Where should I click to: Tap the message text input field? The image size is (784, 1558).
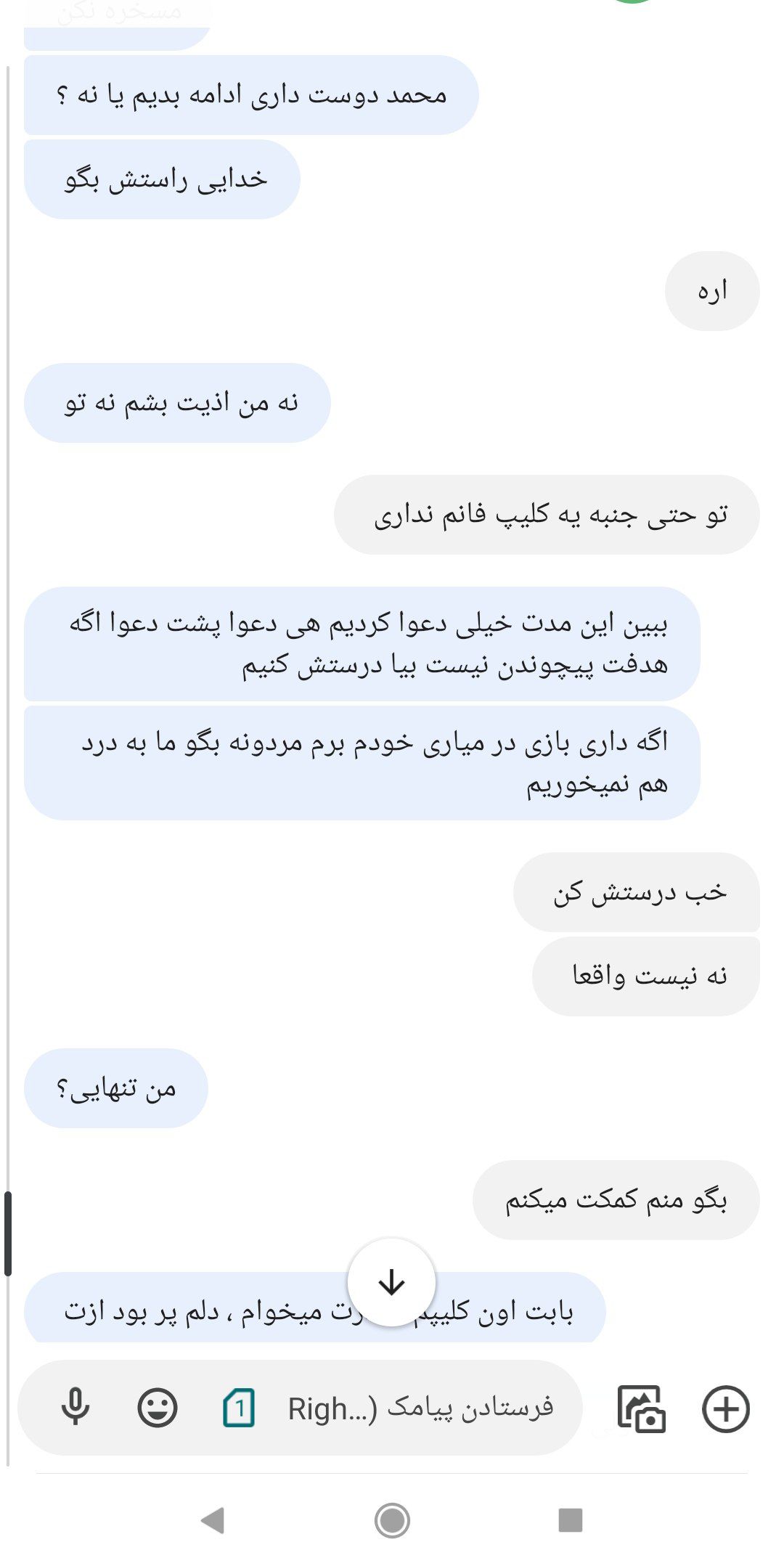click(421, 1408)
